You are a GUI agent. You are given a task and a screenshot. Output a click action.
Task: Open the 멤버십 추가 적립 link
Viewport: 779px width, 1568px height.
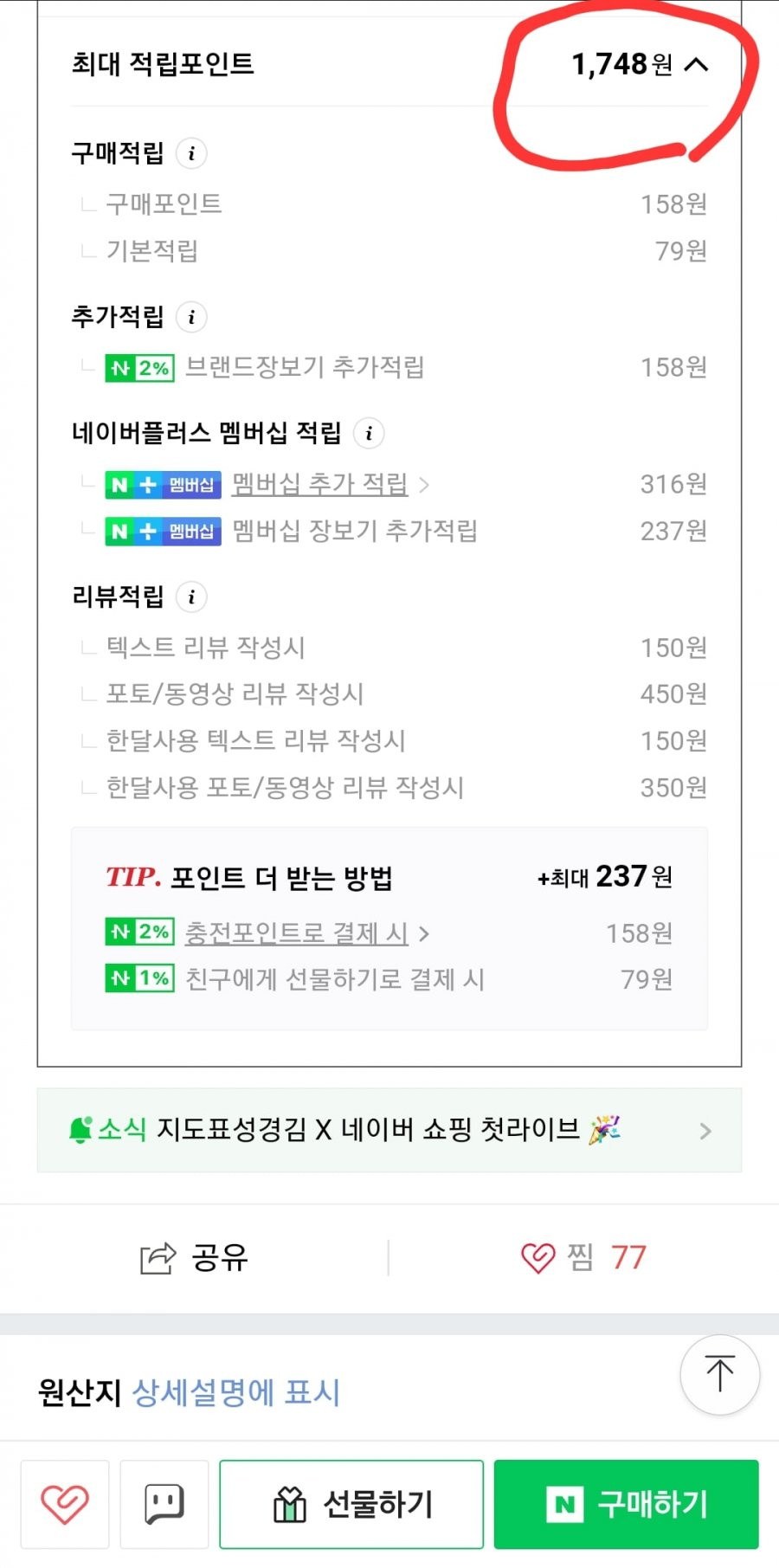pos(331,484)
